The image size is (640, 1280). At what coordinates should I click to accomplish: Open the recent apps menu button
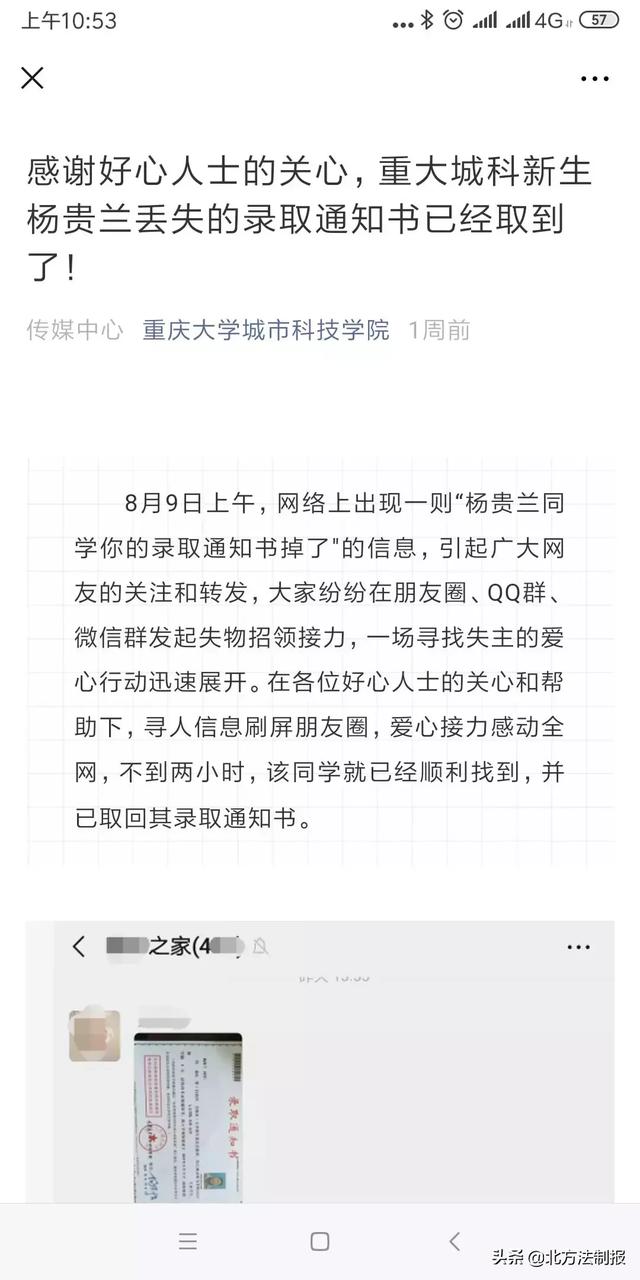click(x=187, y=1242)
